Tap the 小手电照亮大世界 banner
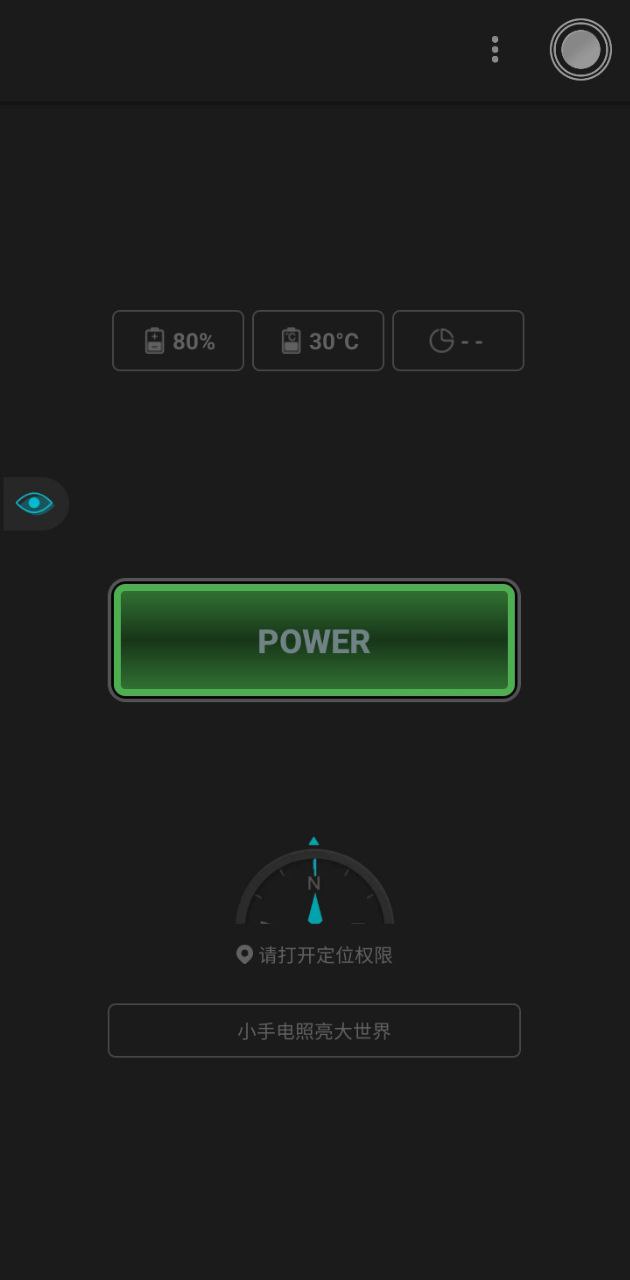The image size is (630, 1280). [314, 1031]
